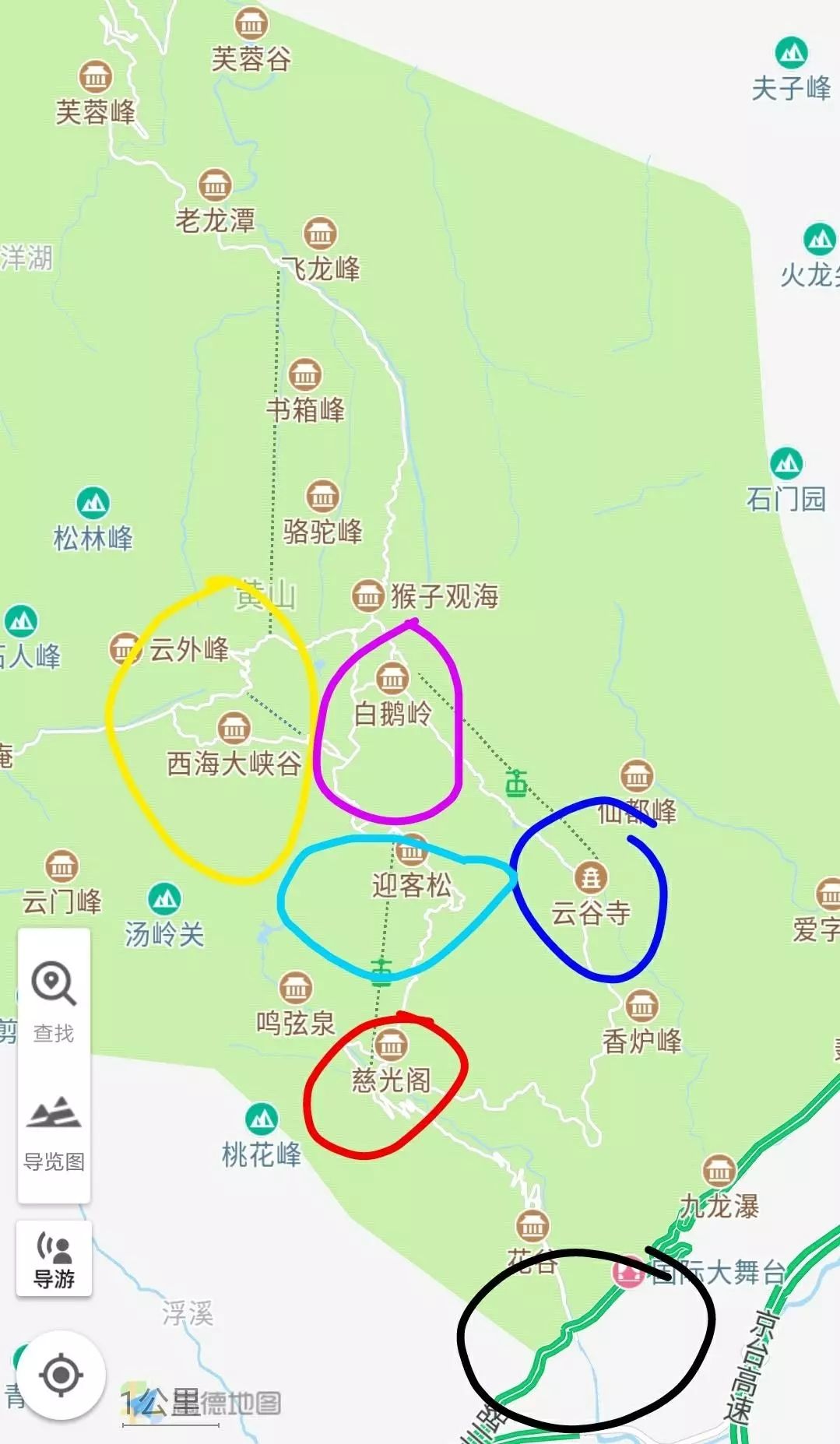Tap the 松林峰 mountain marker

point(93,504)
